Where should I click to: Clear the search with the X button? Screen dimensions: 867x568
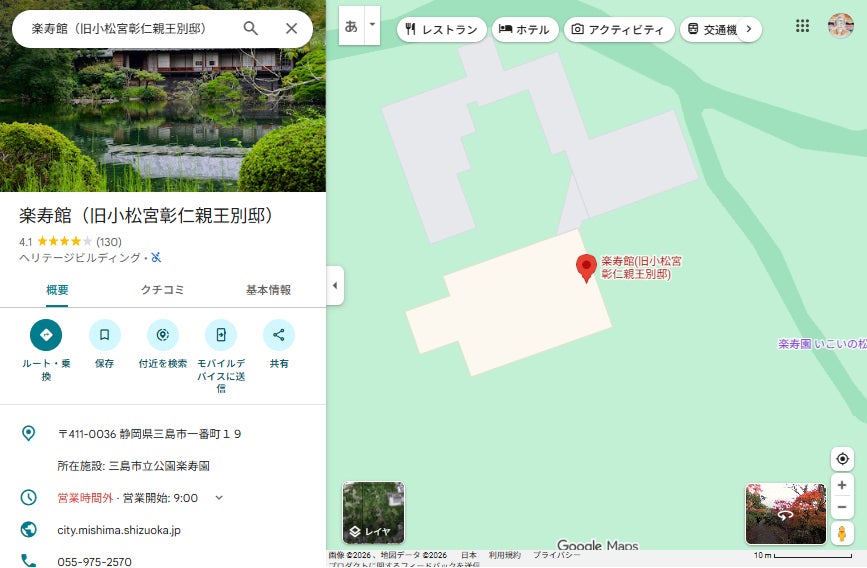[x=291, y=28]
